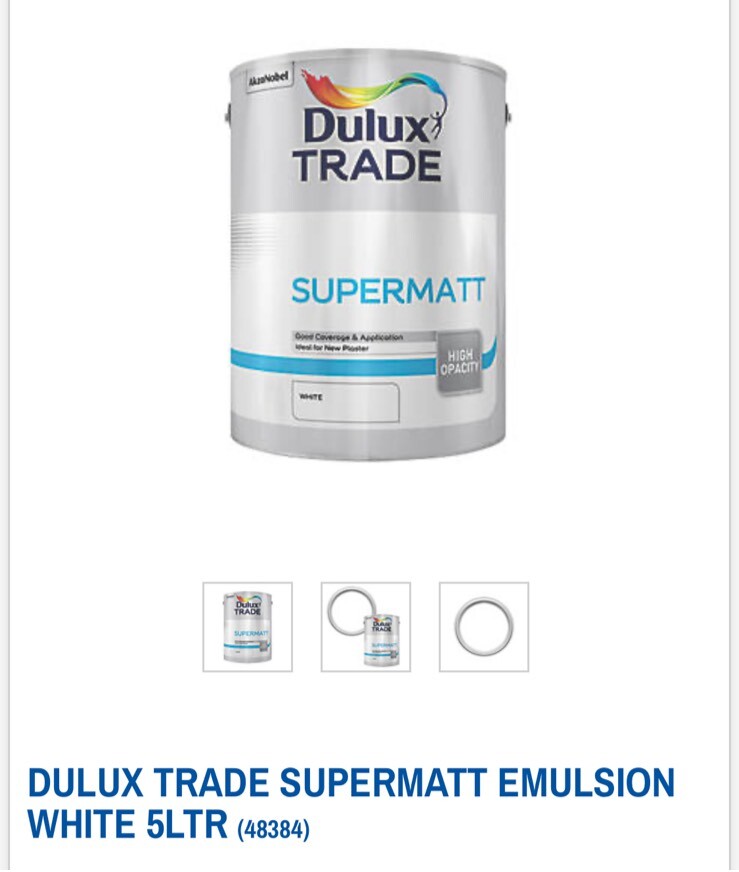Click the main Dulux Trade product image
This screenshot has width=739, height=872.
click(370, 250)
